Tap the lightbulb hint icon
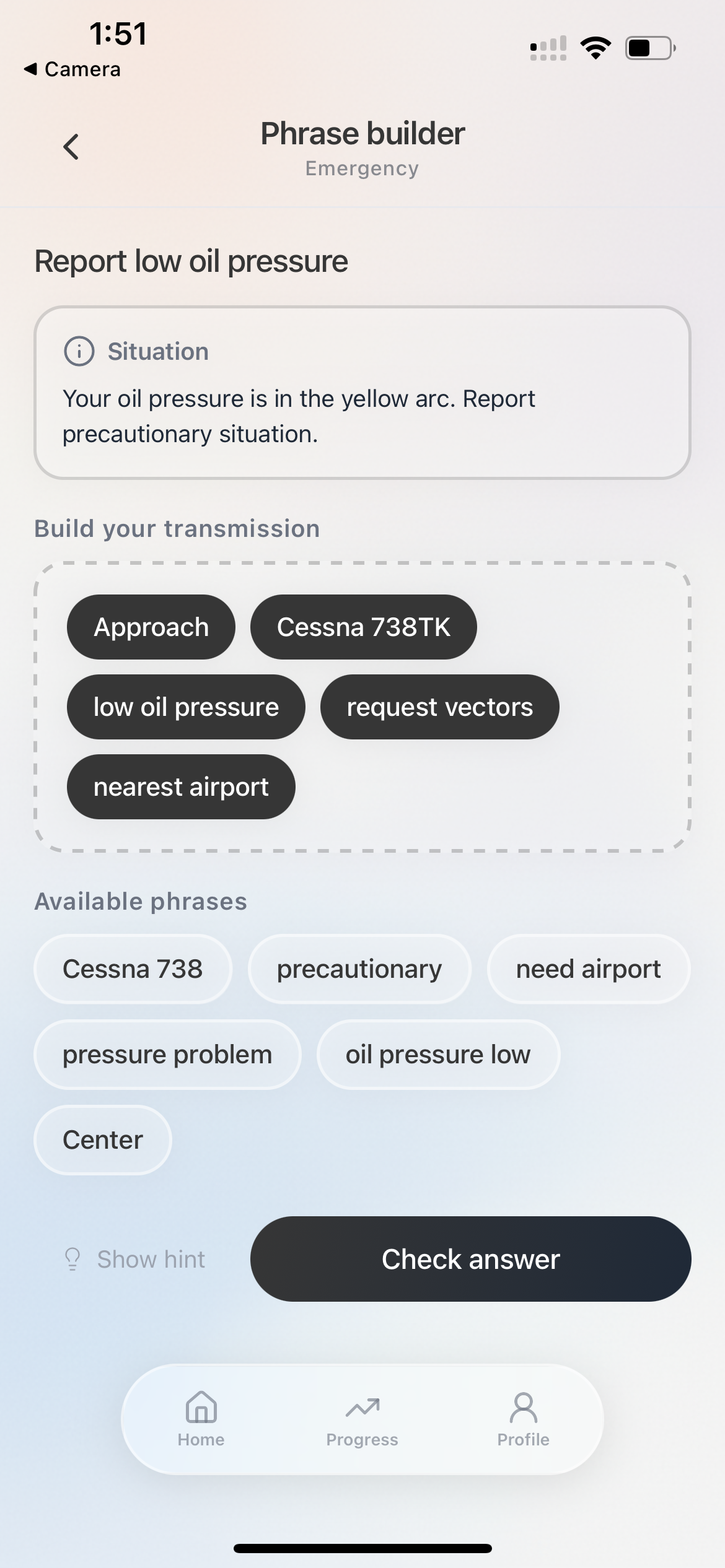Image resolution: width=725 pixels, height=1568 pixels. click(x=72, y=1258)
